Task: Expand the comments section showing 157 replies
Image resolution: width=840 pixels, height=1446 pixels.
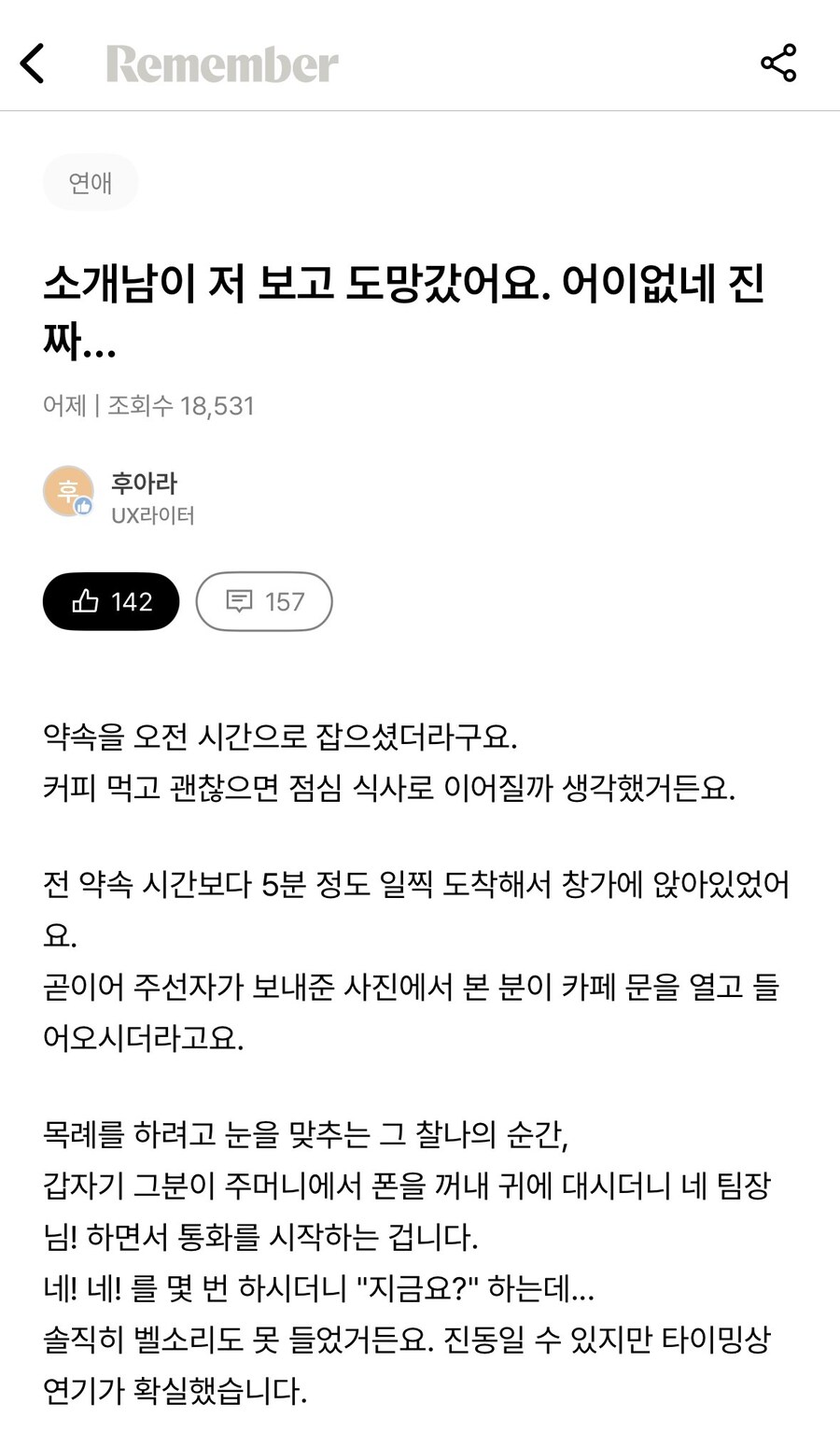Action: tap(264, 601)
